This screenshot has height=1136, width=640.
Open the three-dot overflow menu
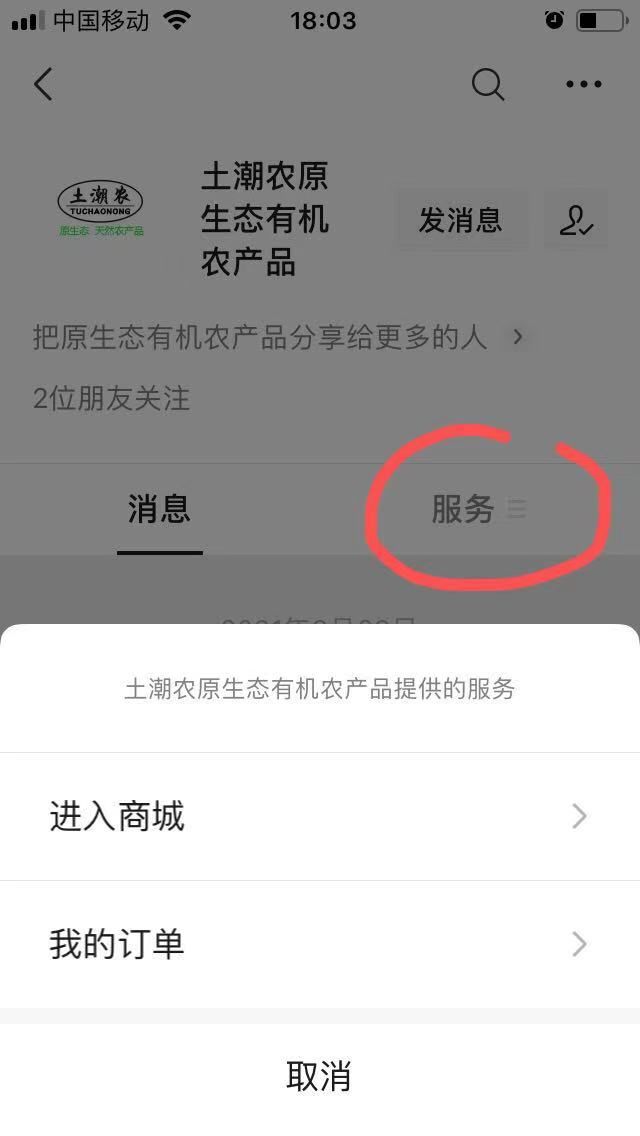(584, 85)
